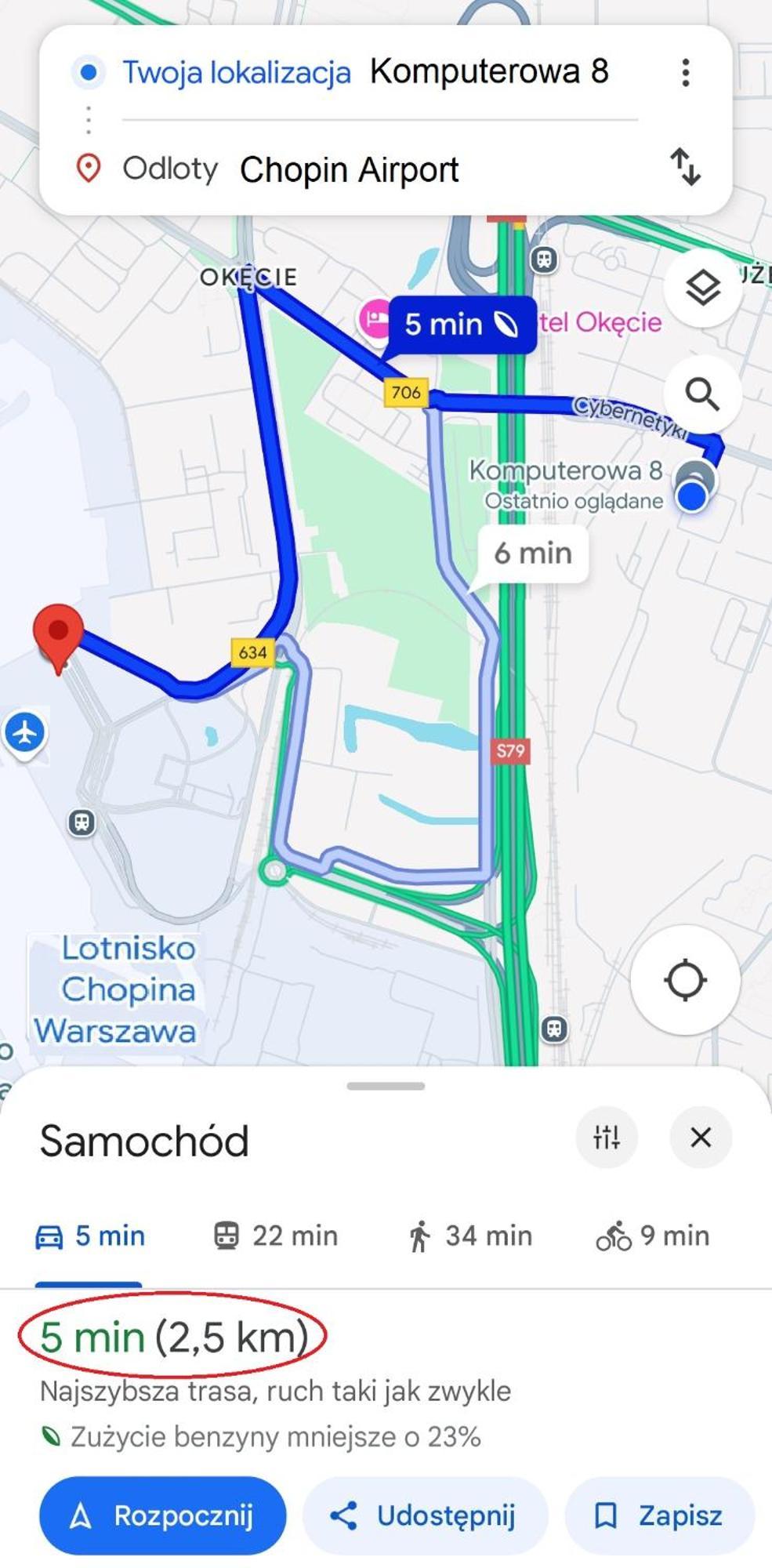Open the overflow menu in route card

[685, 72]
